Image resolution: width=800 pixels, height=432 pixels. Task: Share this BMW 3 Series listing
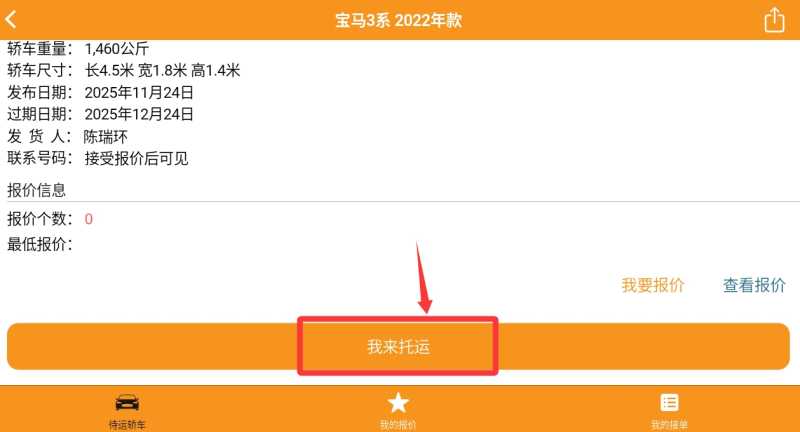pyautogui.click(x=774, y=20)
